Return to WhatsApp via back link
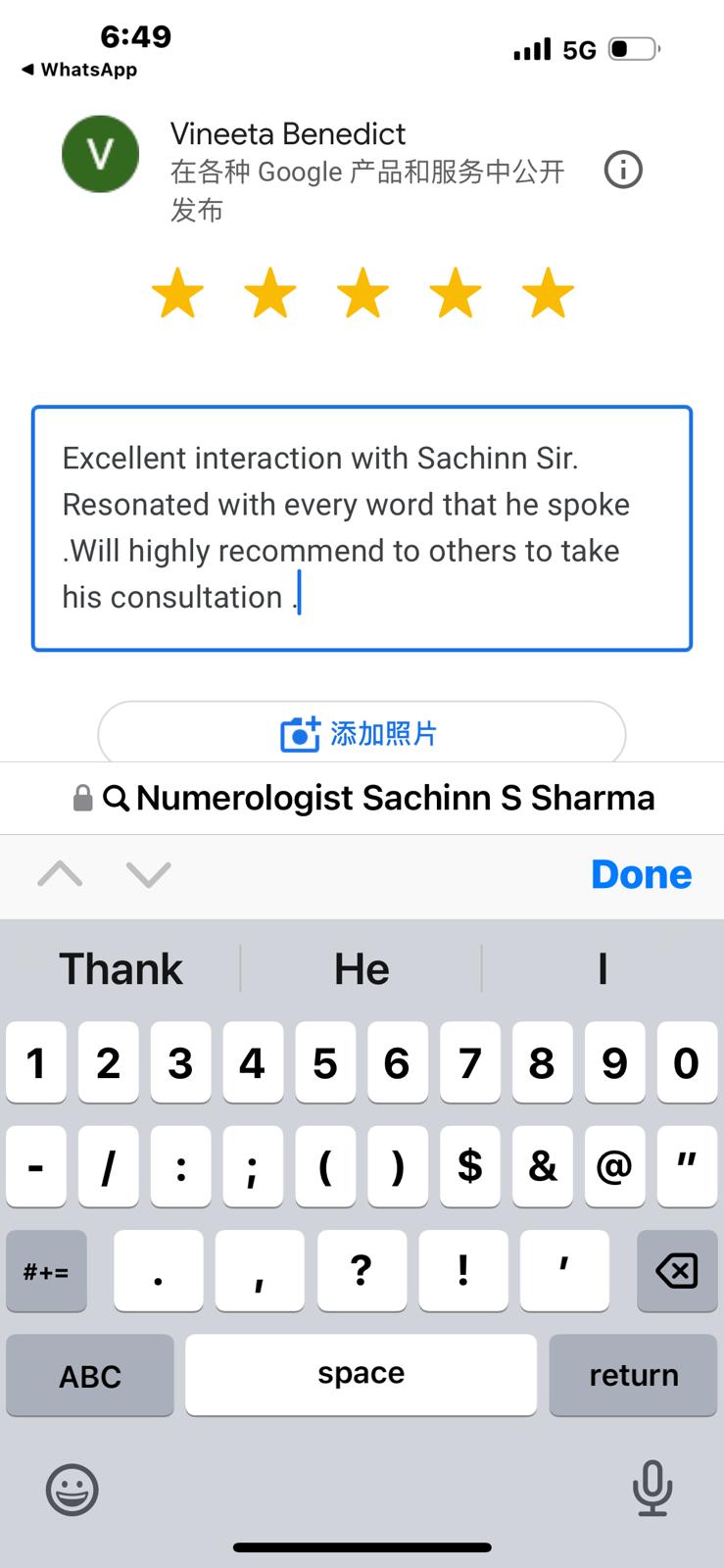This screenshot has width=724, height=1568. pos(78,70)
